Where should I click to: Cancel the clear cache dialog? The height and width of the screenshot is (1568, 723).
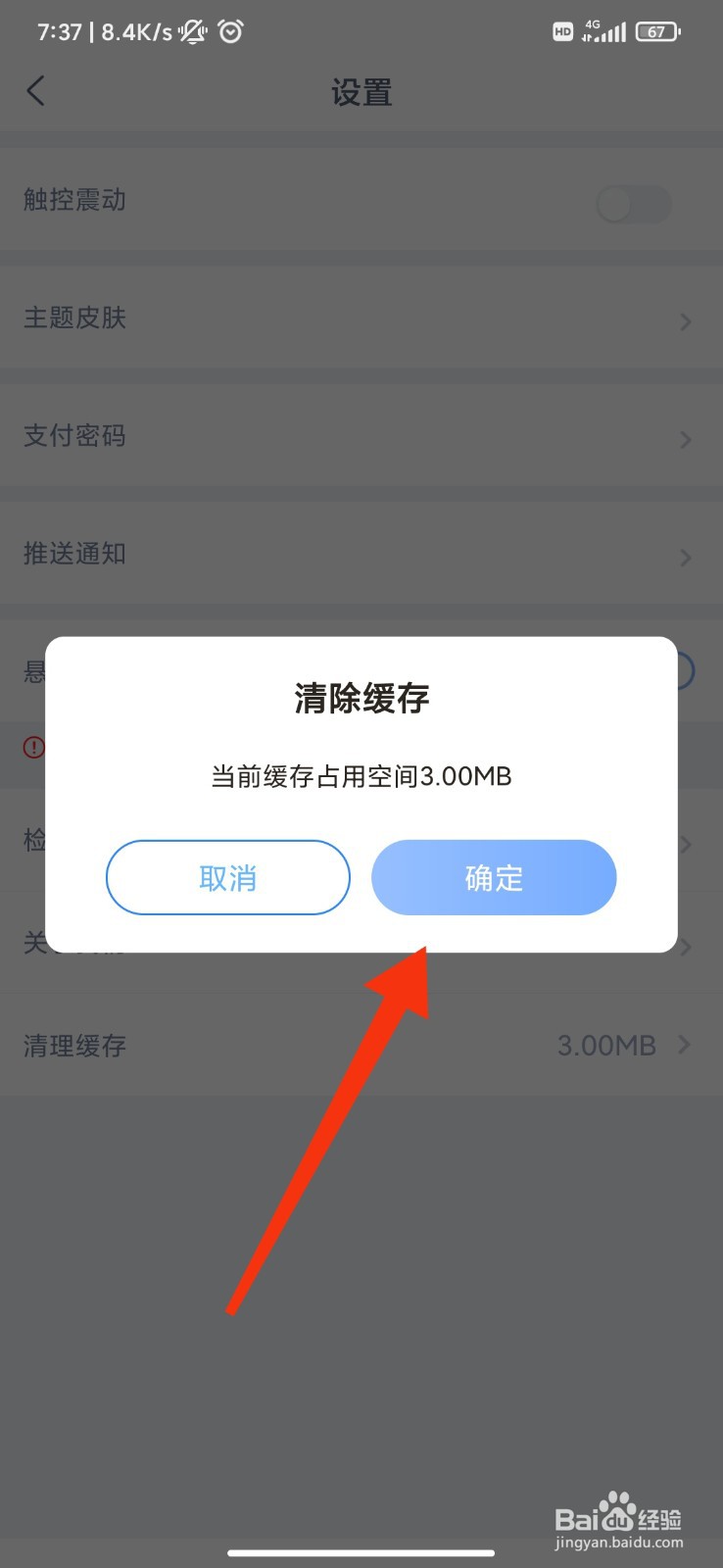click(x=227, y=878)
